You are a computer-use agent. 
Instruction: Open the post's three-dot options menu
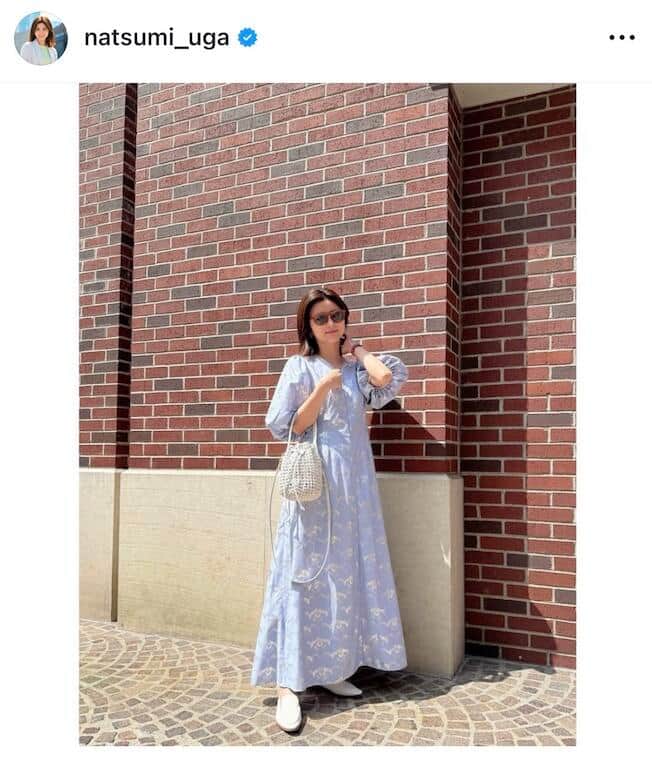[621, 38]
